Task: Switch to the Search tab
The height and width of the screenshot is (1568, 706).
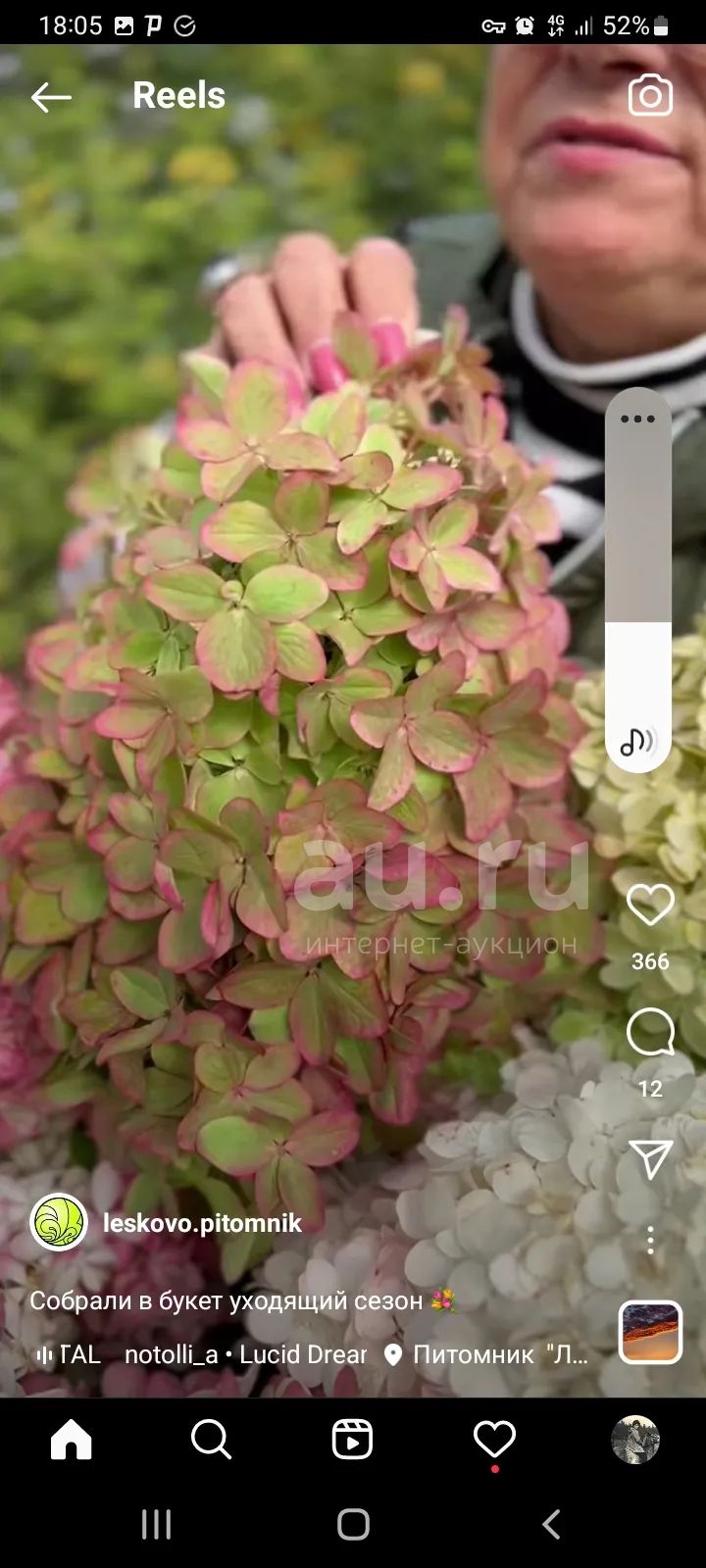Action: tap(211, 1440)
